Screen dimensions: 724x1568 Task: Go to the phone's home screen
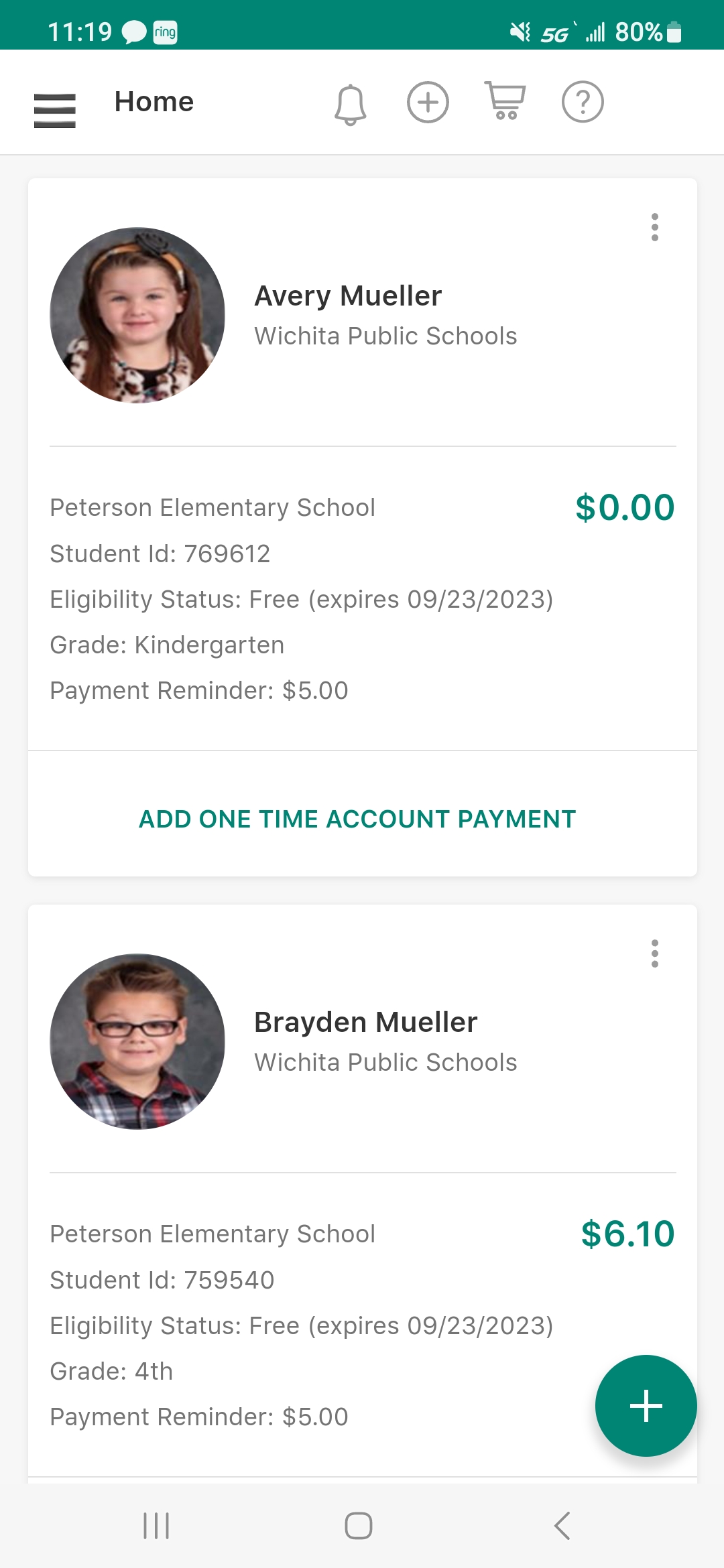359,1526
